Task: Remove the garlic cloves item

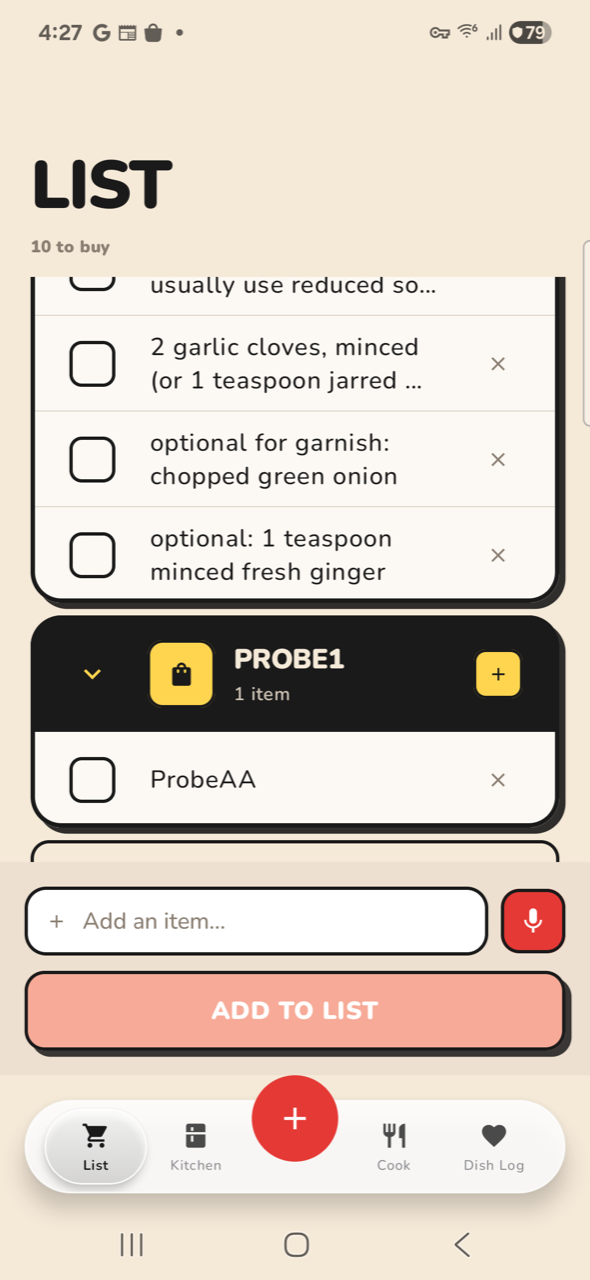Action: click(498, 364)
